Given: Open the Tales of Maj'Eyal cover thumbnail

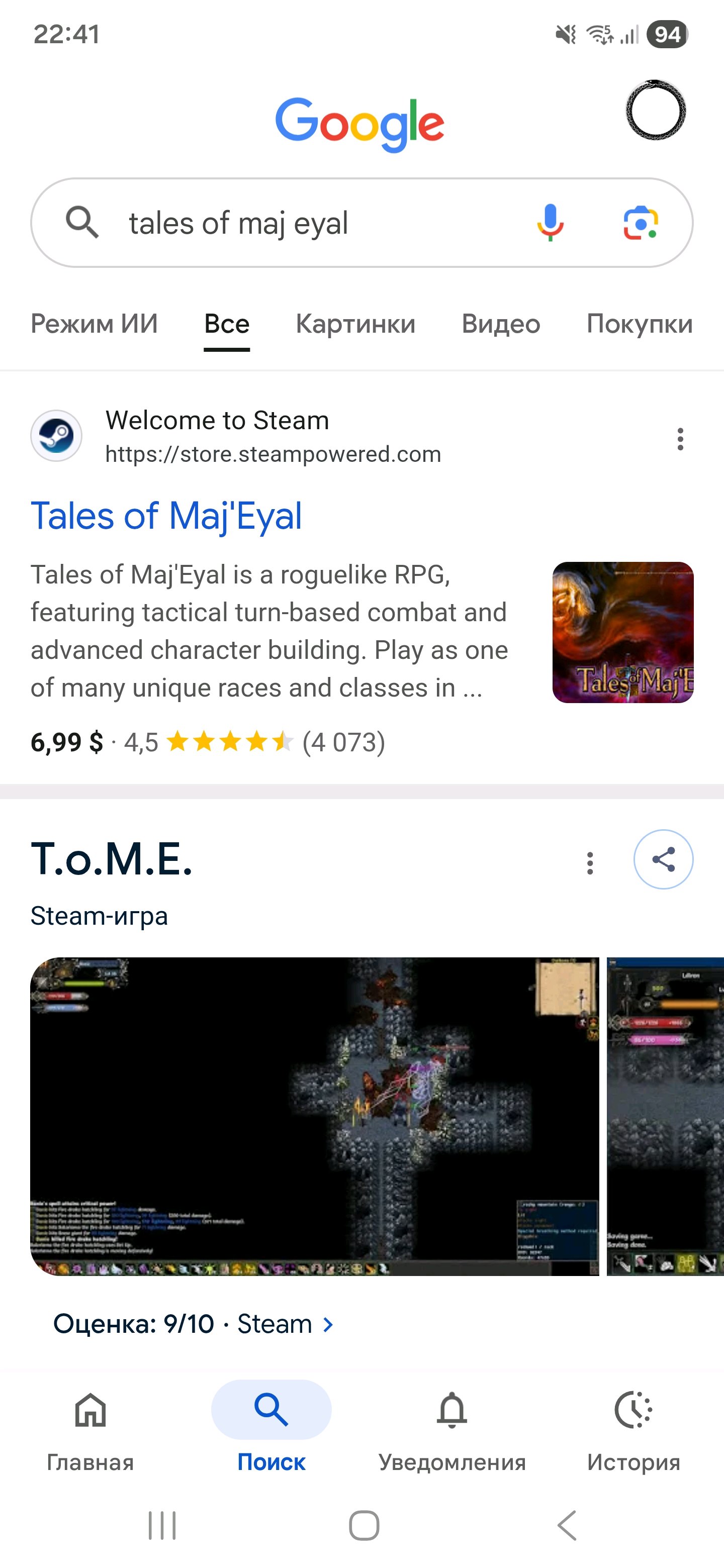Looking at the screenshot, I should coord(622,632).
